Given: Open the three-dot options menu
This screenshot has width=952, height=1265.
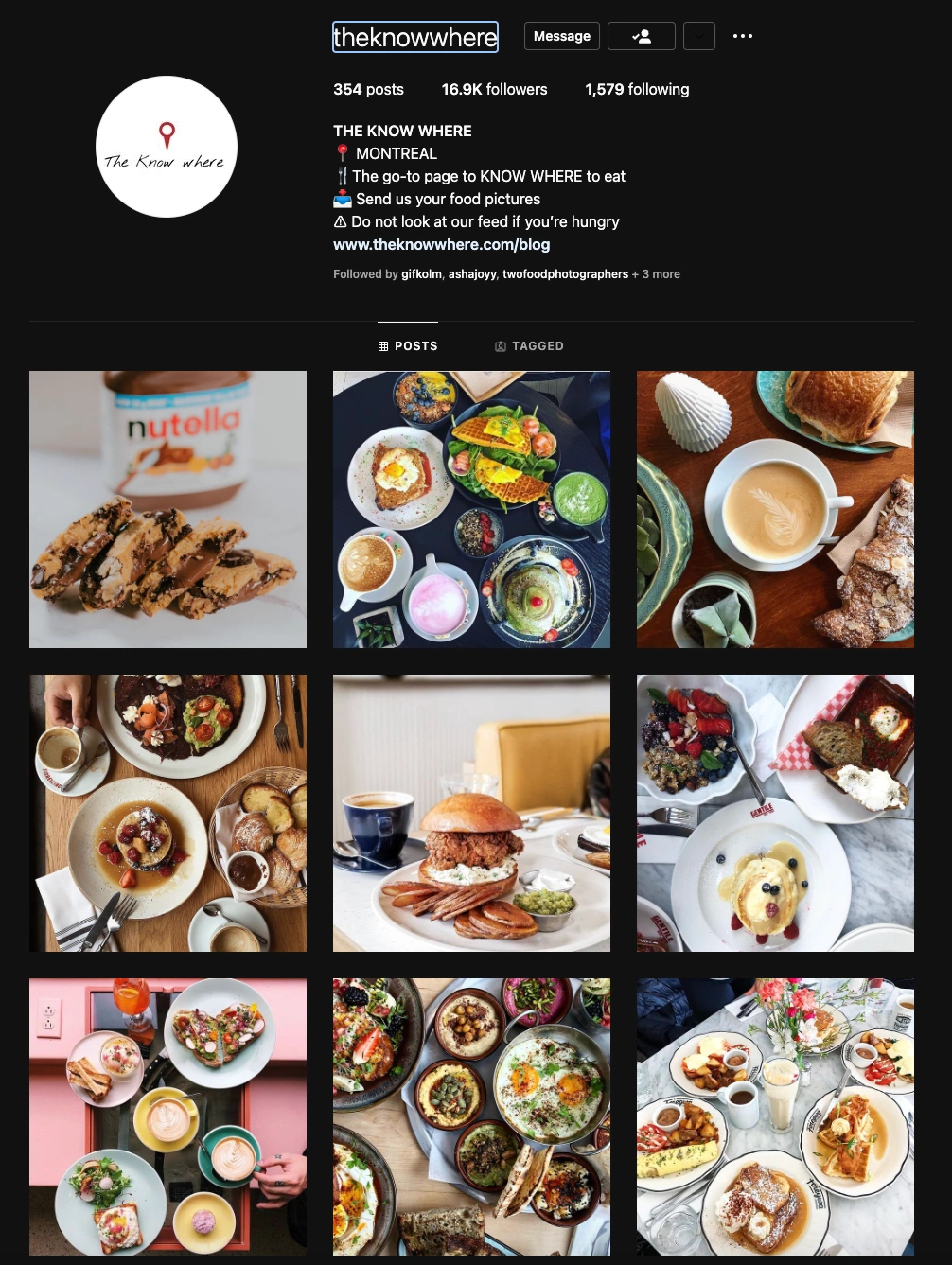Looking at the screenshot, I should [743, 36].
